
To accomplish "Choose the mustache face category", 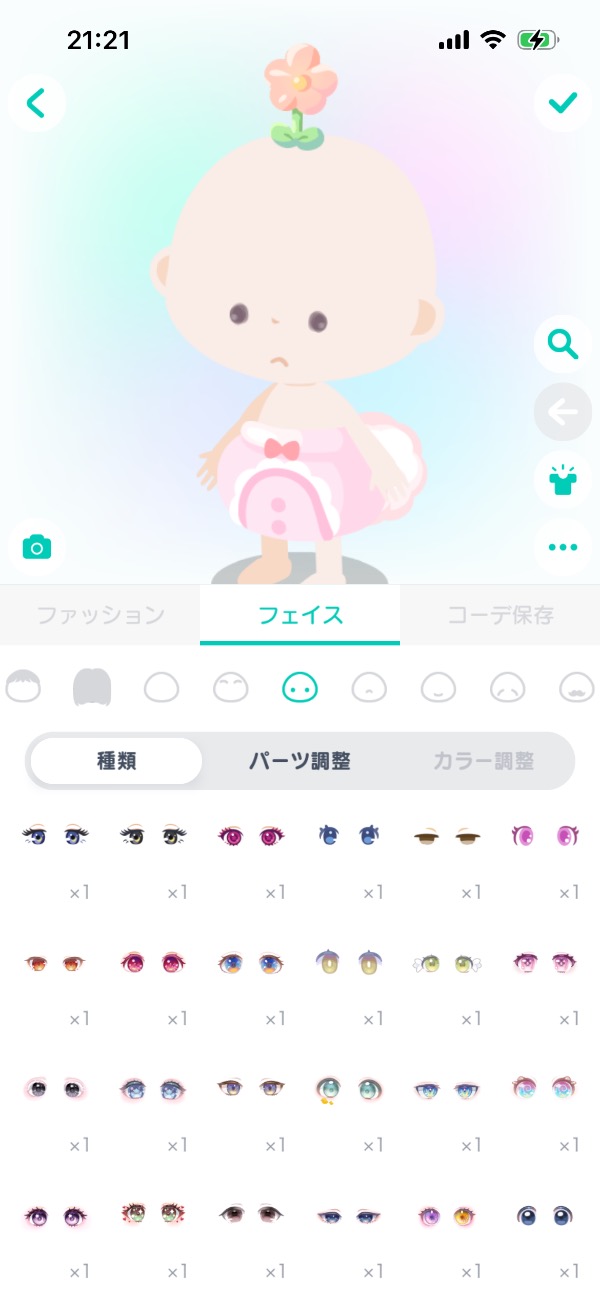I will point(577,688).
